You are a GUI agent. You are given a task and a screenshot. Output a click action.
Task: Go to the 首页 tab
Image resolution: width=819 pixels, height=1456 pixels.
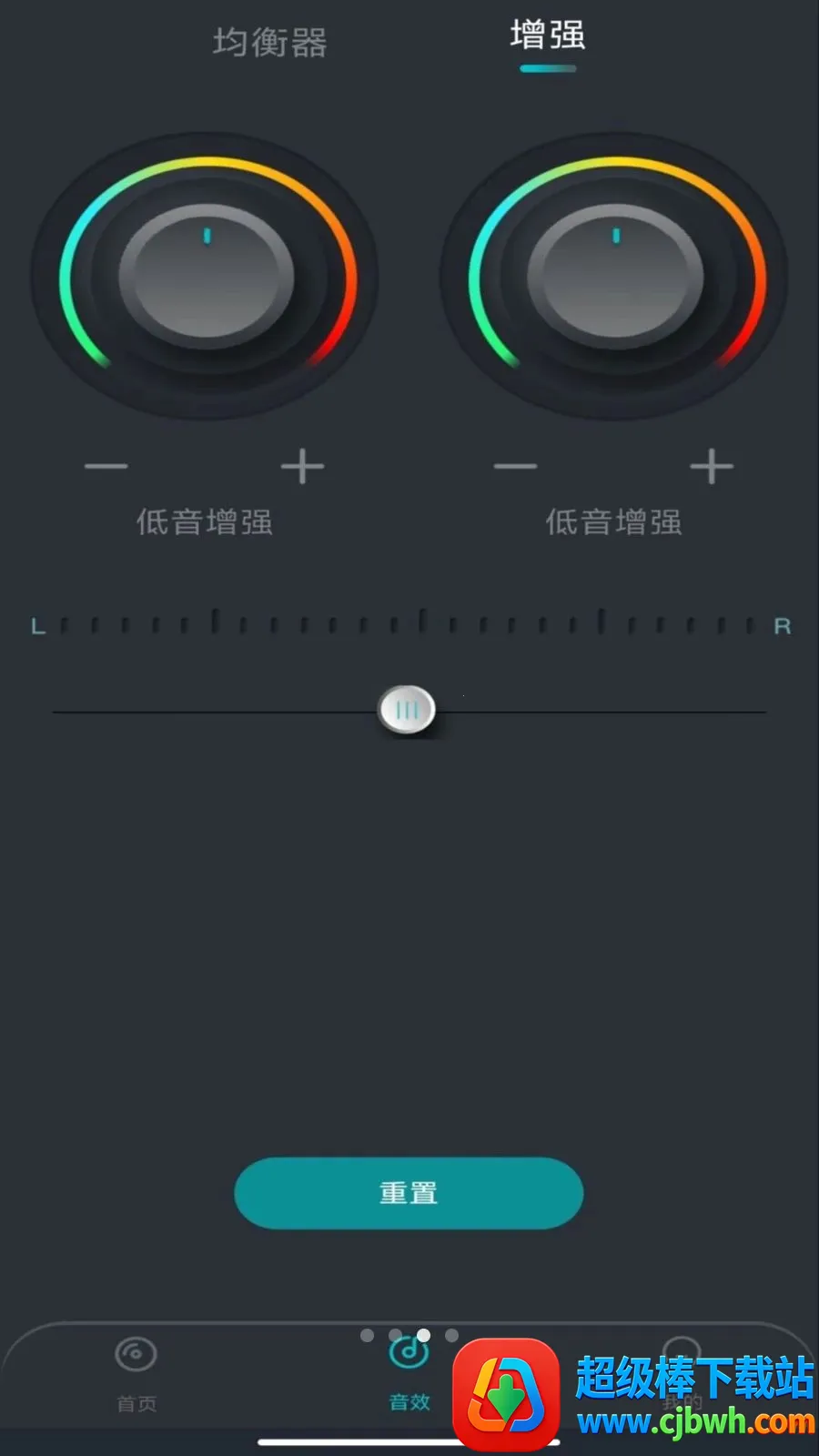click(x=136, y=1374)
